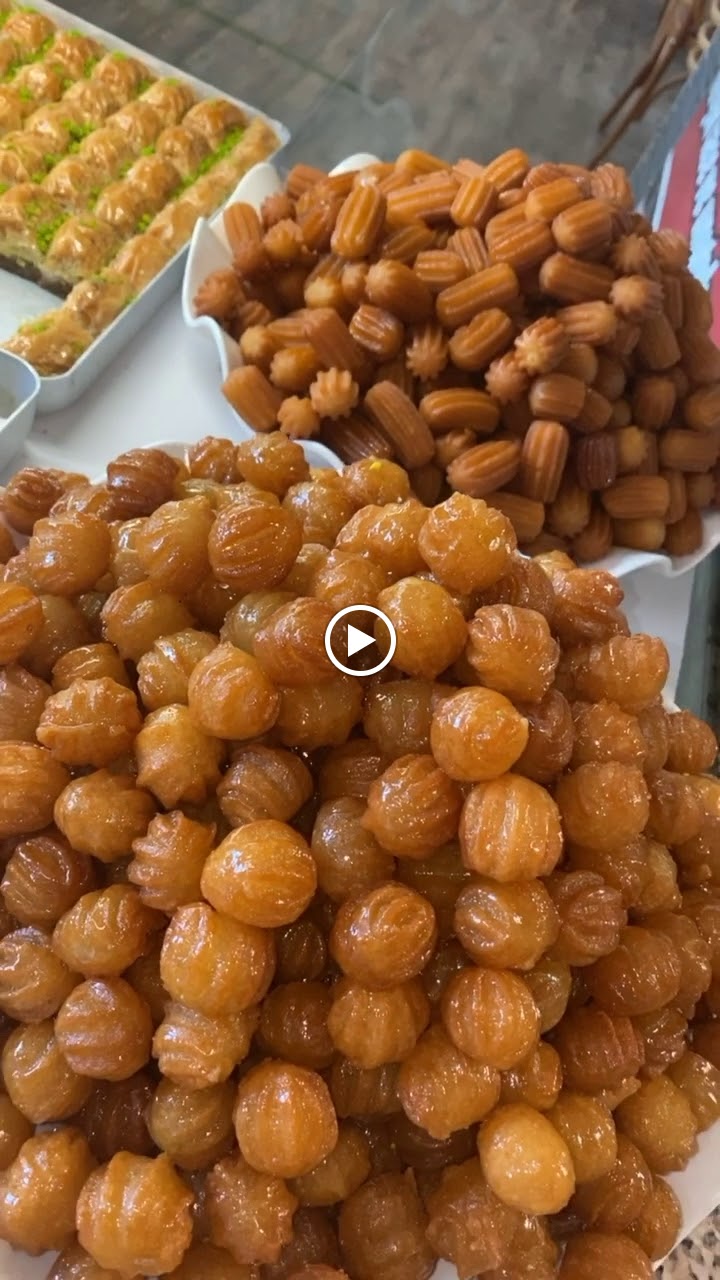Play the dessert video

click(360, 641)
